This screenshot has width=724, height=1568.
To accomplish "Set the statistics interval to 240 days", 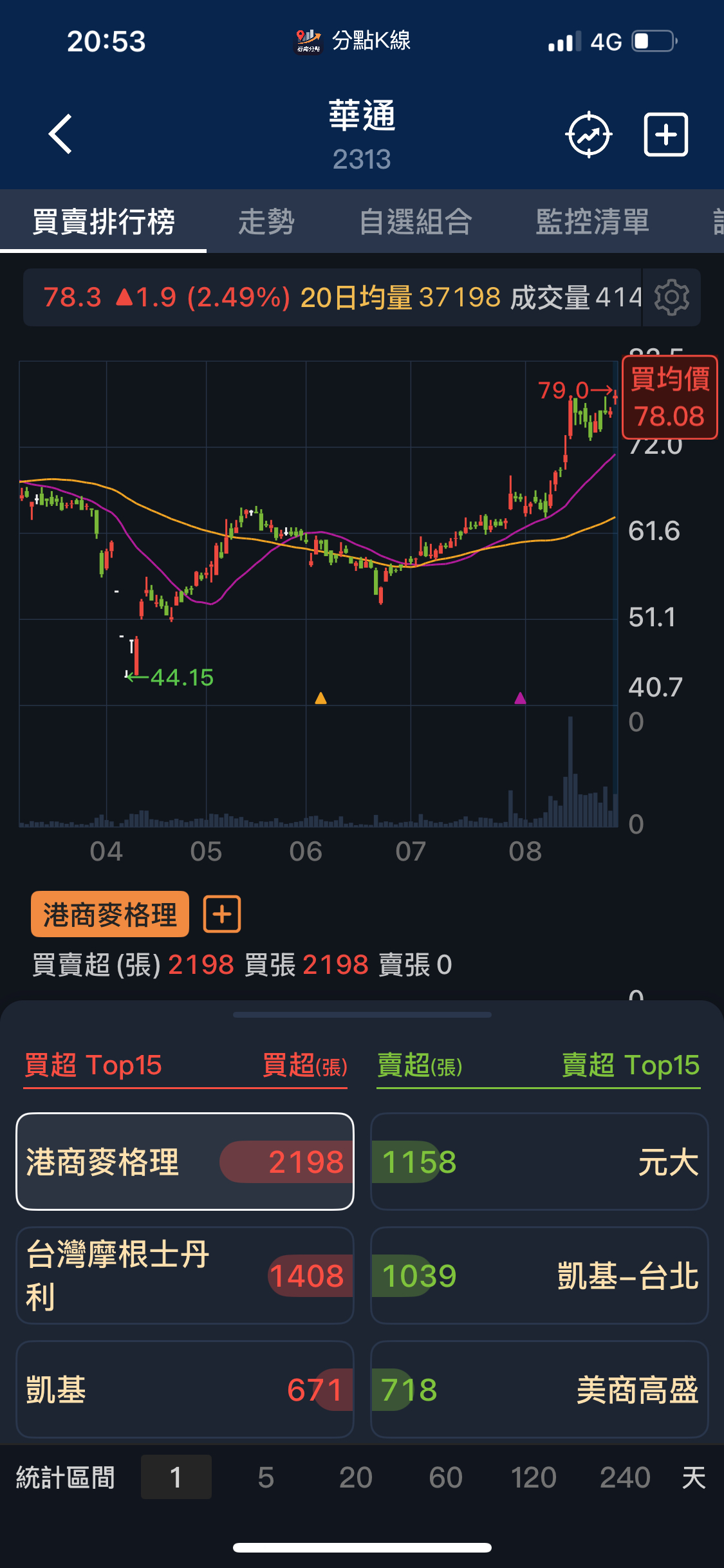I will [x=625, y=1477].
